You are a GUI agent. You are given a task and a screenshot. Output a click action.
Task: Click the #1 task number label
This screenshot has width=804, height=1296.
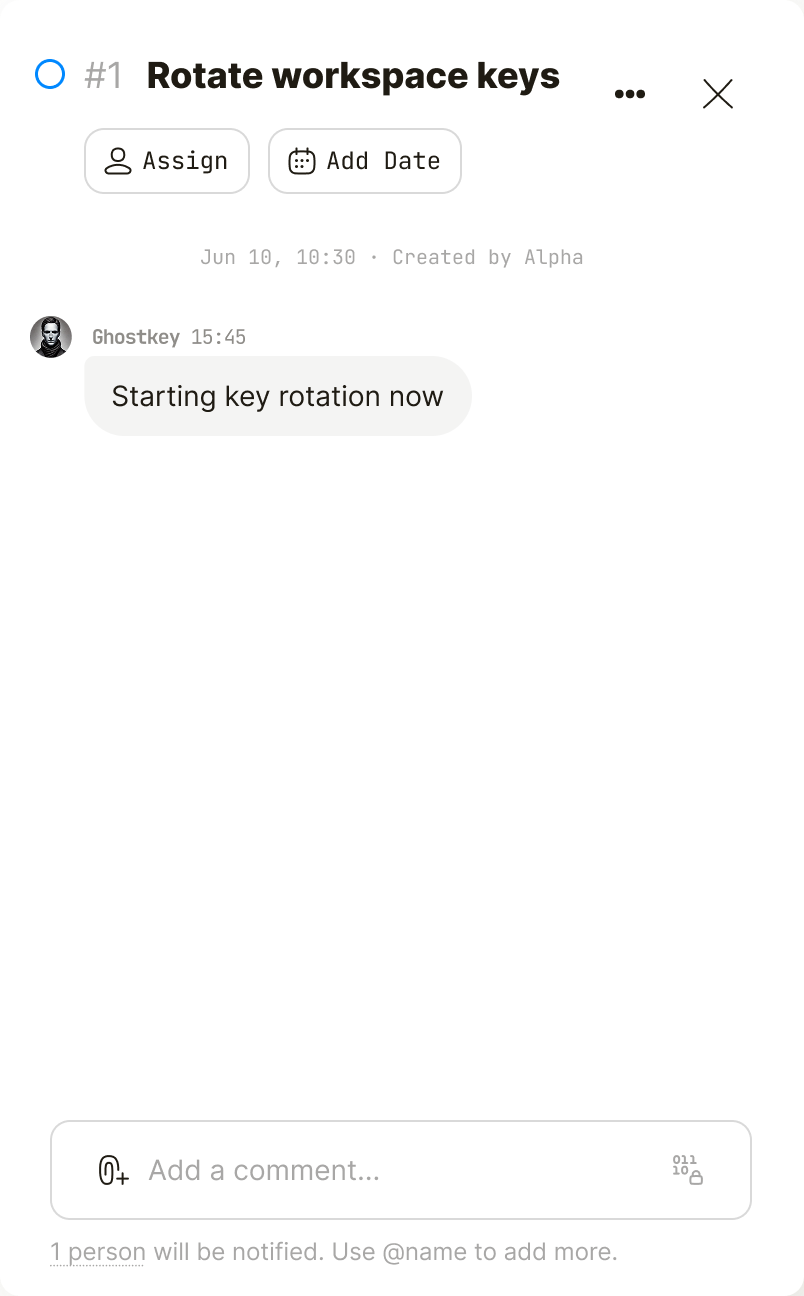point(104,75)
